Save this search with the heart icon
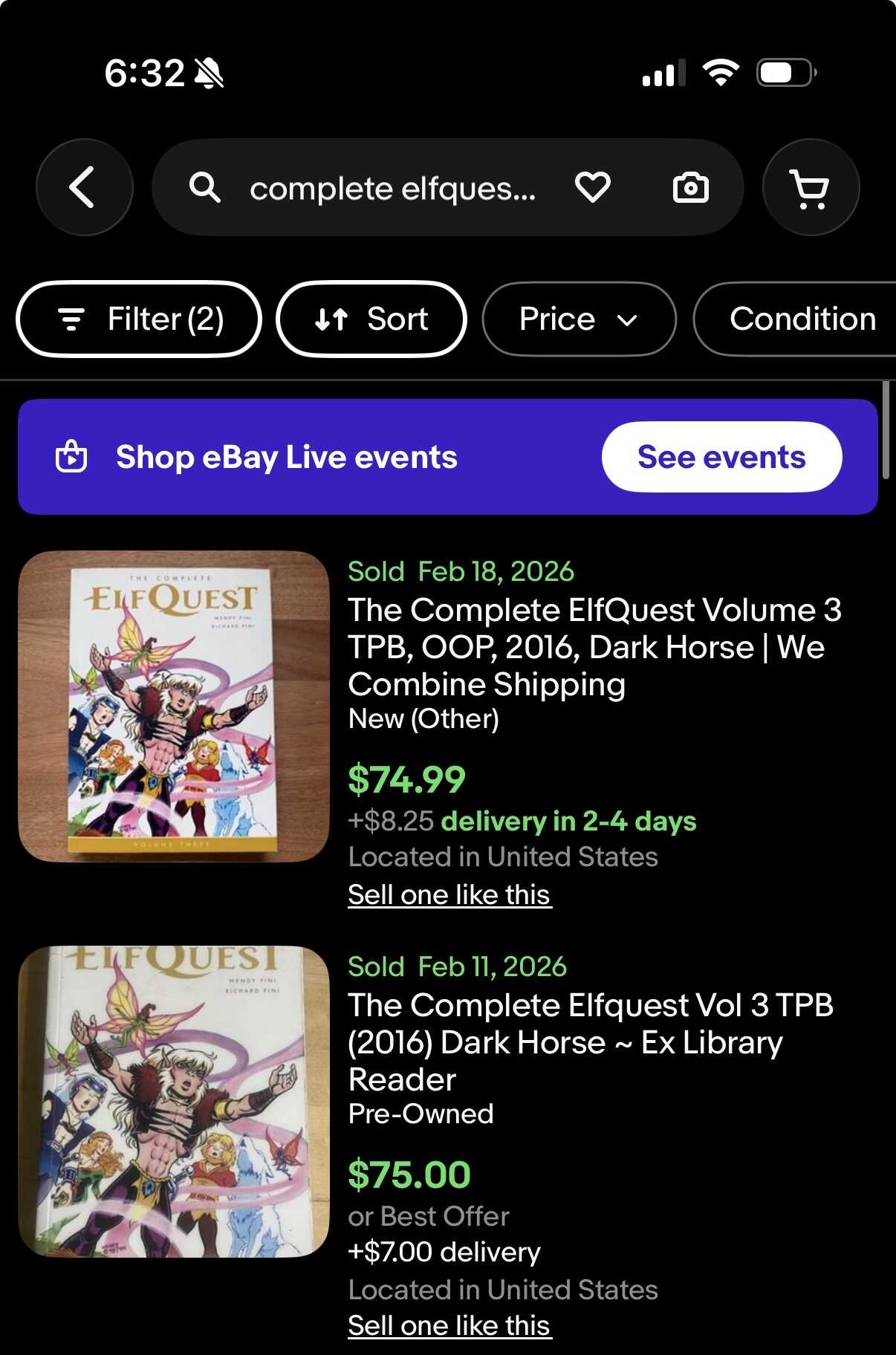Screen dimensions: 896x1355 (x=592, y=187)
